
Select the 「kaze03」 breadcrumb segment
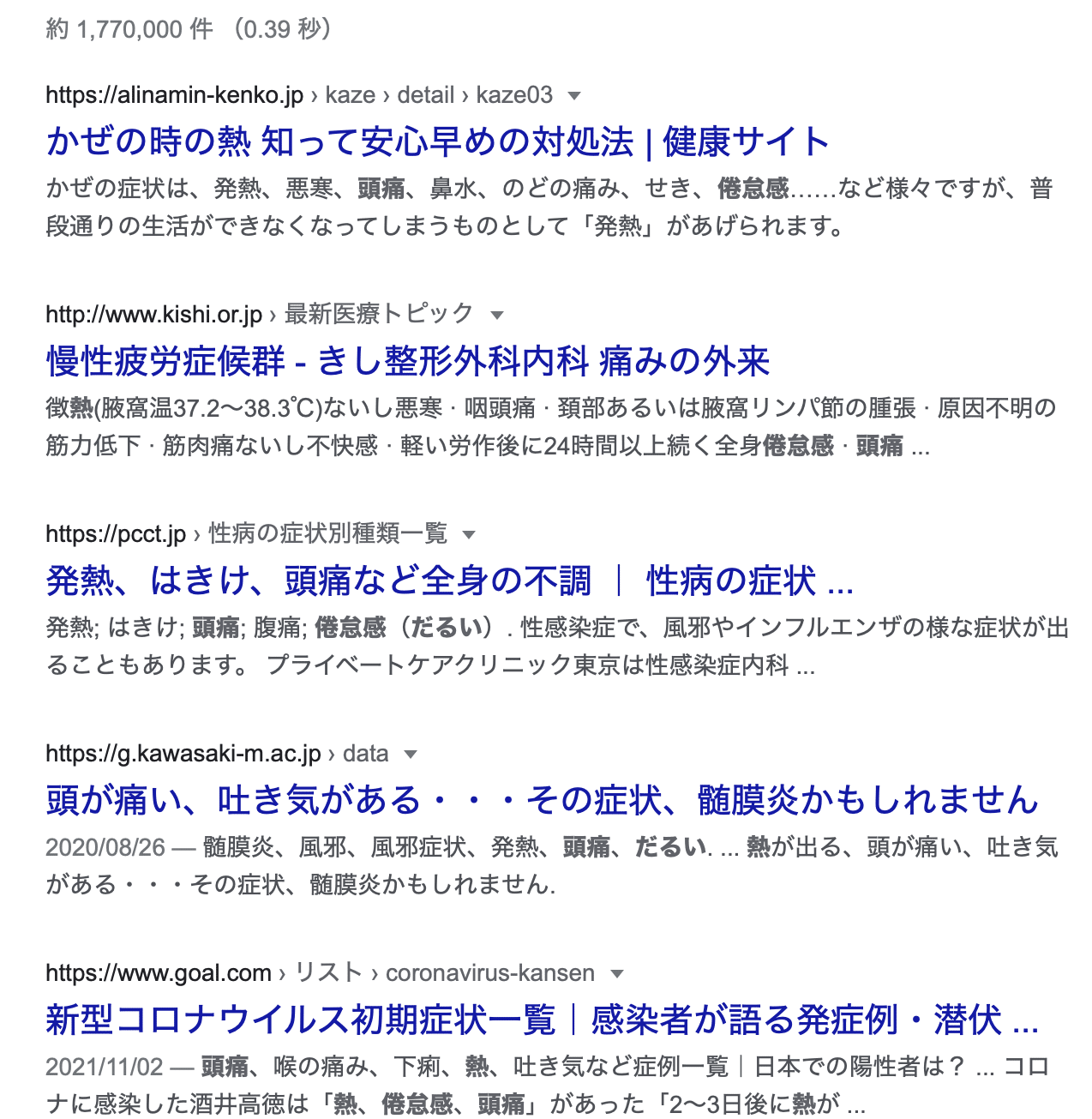point(512,95)
